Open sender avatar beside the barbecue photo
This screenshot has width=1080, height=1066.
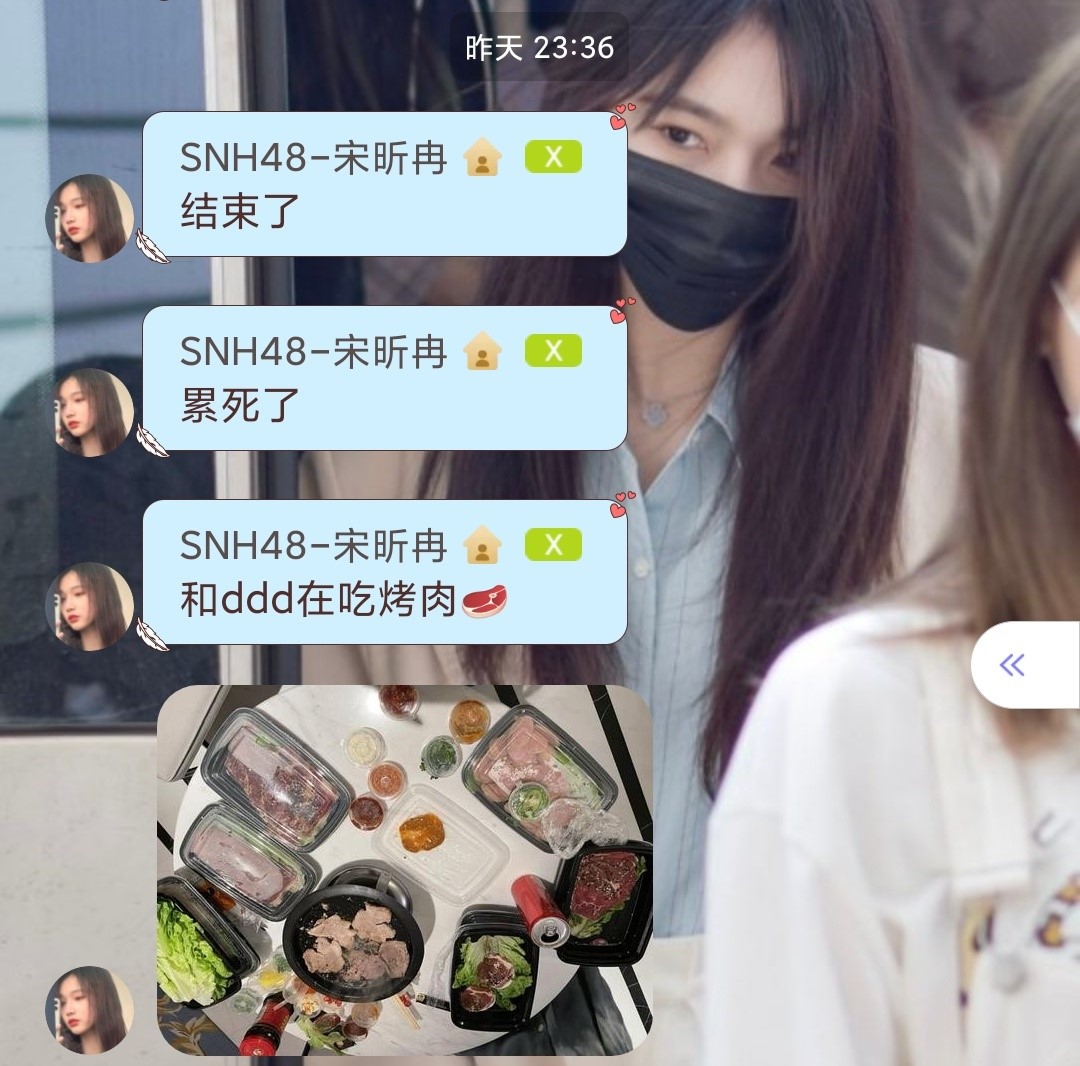coord(90,1009)
